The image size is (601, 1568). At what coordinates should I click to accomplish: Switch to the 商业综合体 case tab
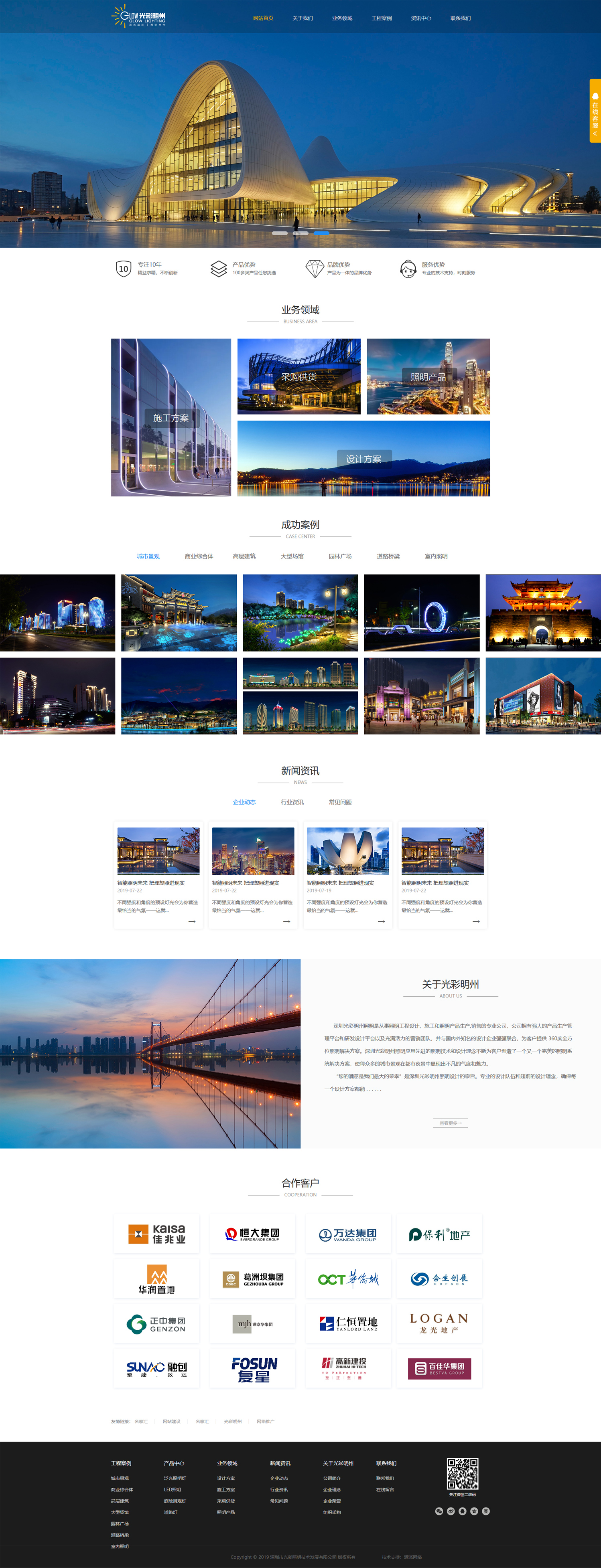199,556
